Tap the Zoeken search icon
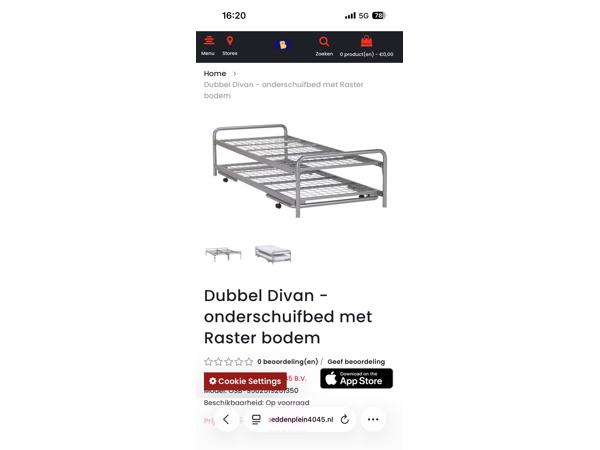Viewport: 600px width, 450px height. pos(323,45)
